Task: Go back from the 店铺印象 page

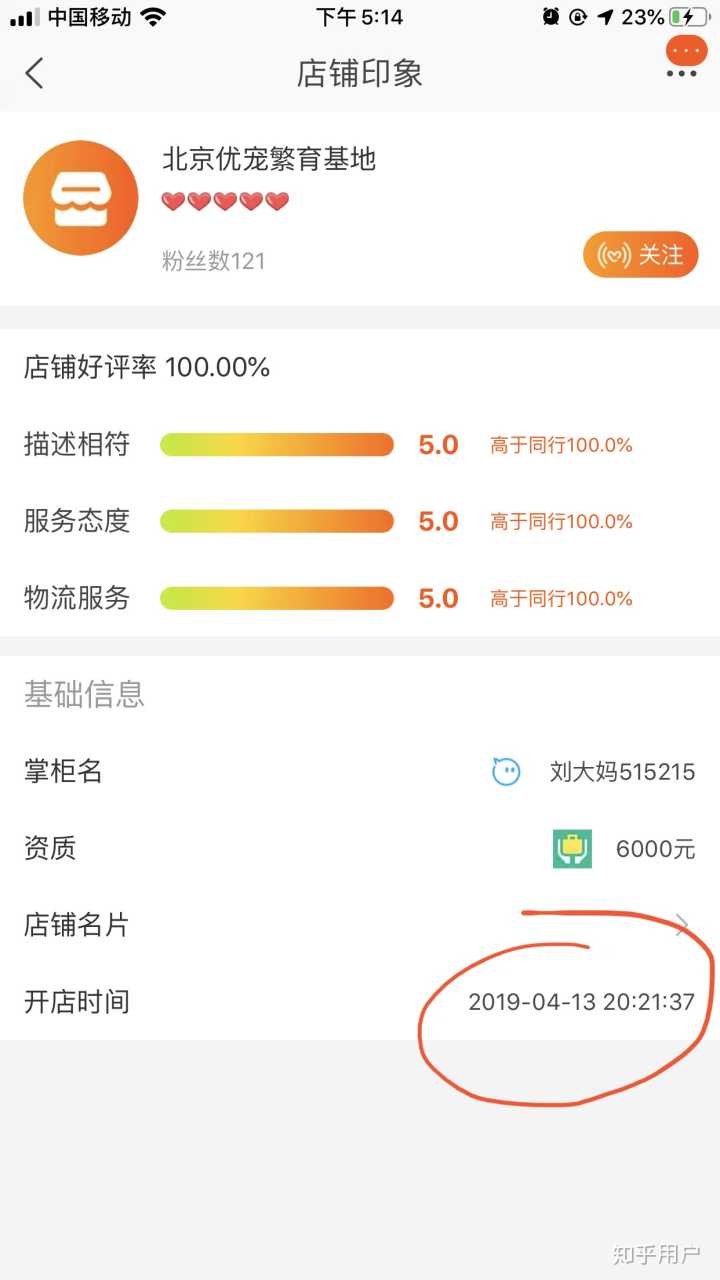Action: point(35,73)
